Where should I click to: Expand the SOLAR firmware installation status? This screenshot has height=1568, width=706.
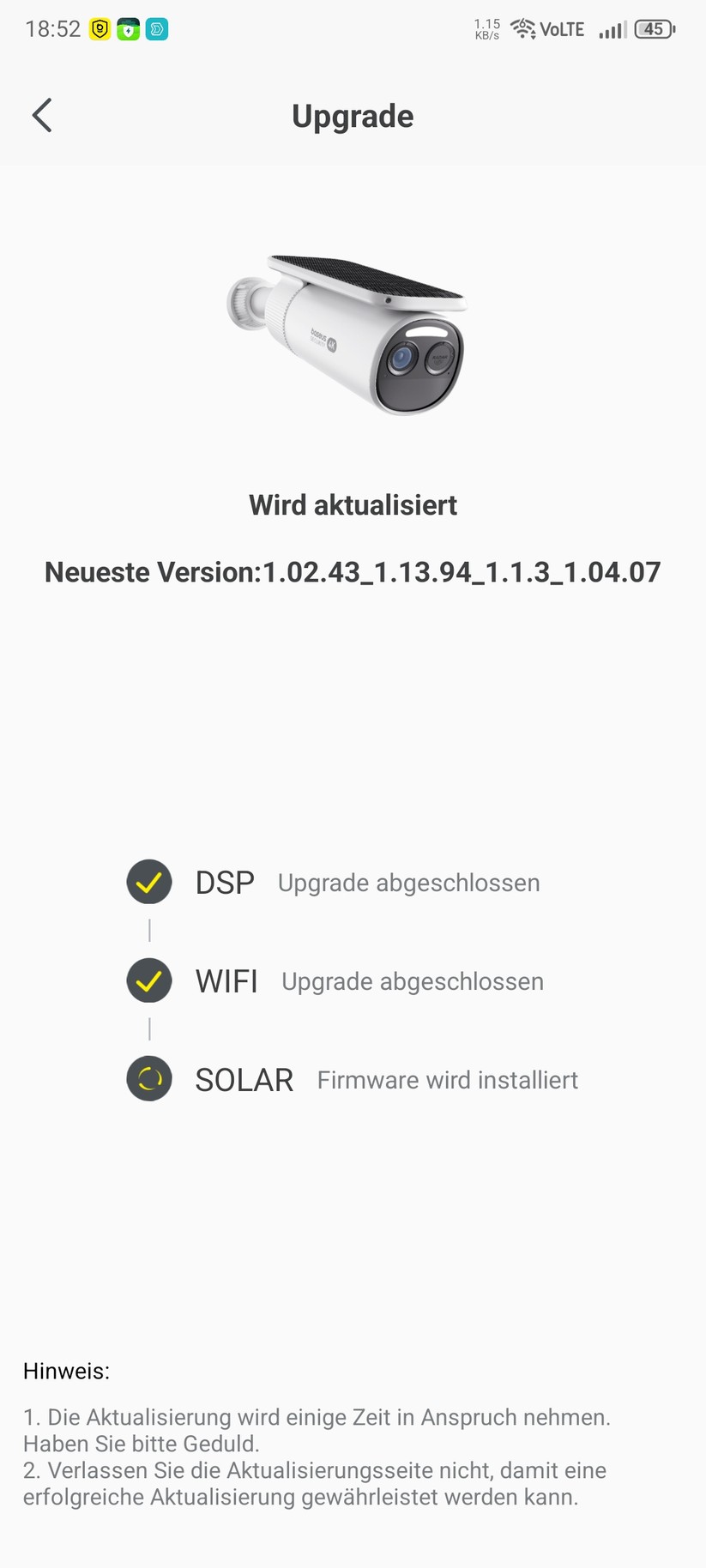pyautogui.click(x=447, y=1079)
